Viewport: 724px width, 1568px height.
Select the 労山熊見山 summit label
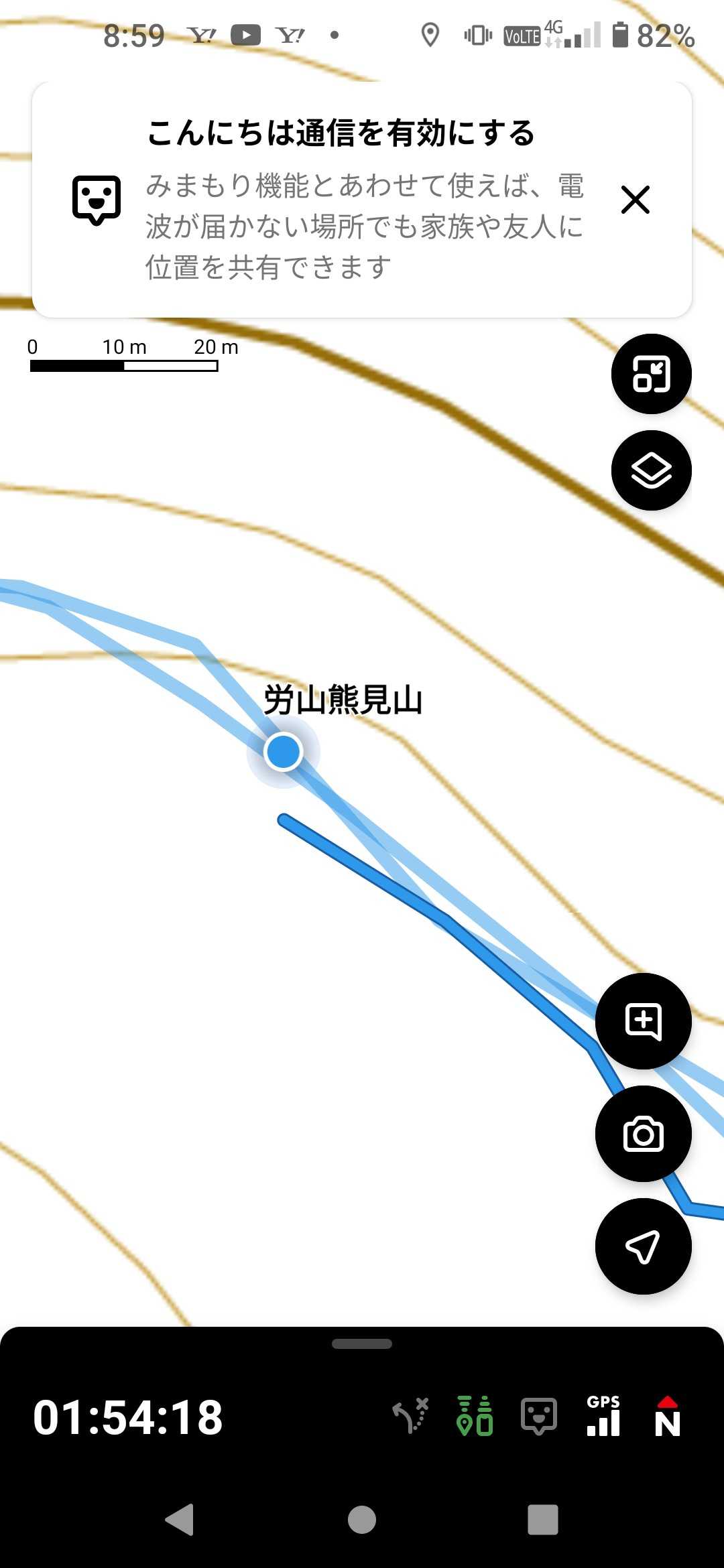click(343, 700)
